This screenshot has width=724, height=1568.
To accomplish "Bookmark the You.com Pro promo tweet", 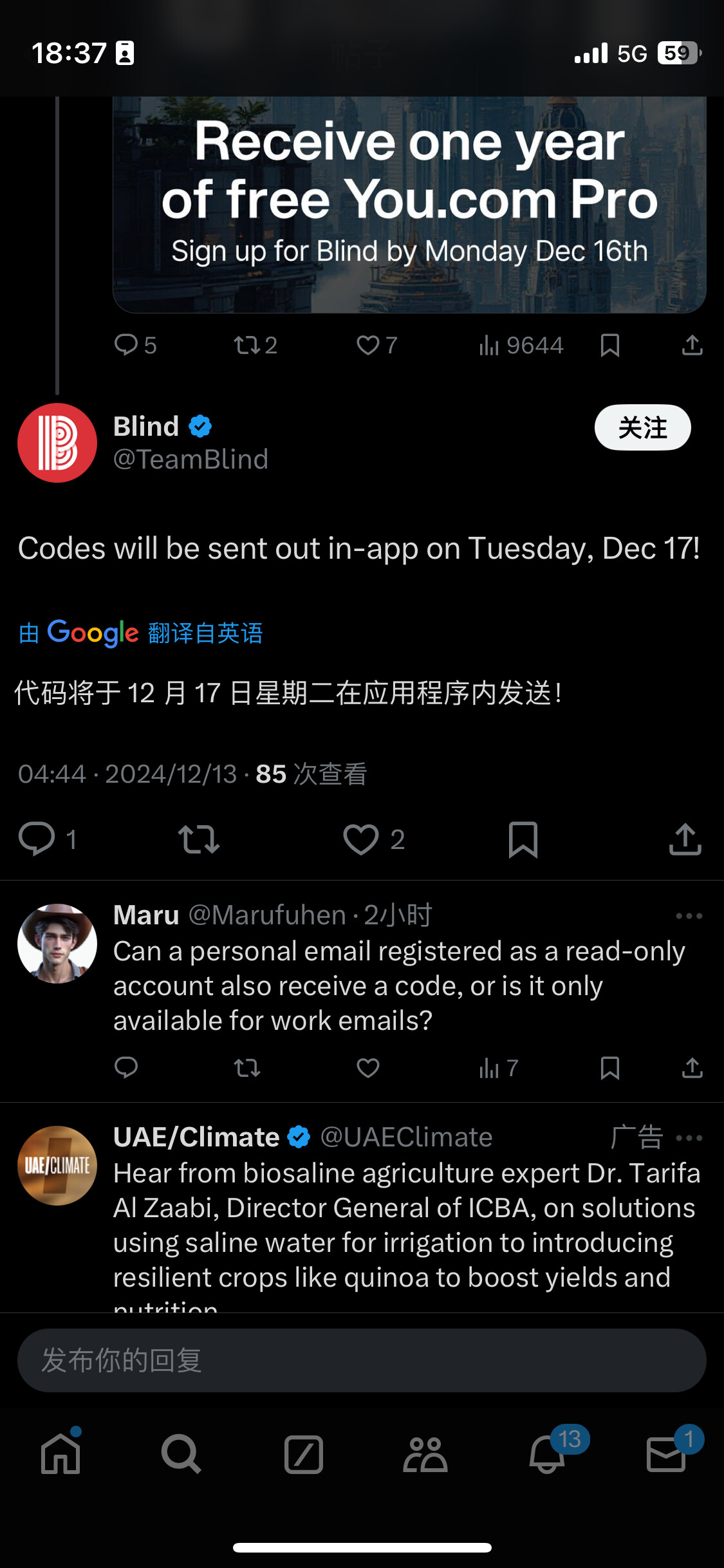I will (x=609, y=346).
